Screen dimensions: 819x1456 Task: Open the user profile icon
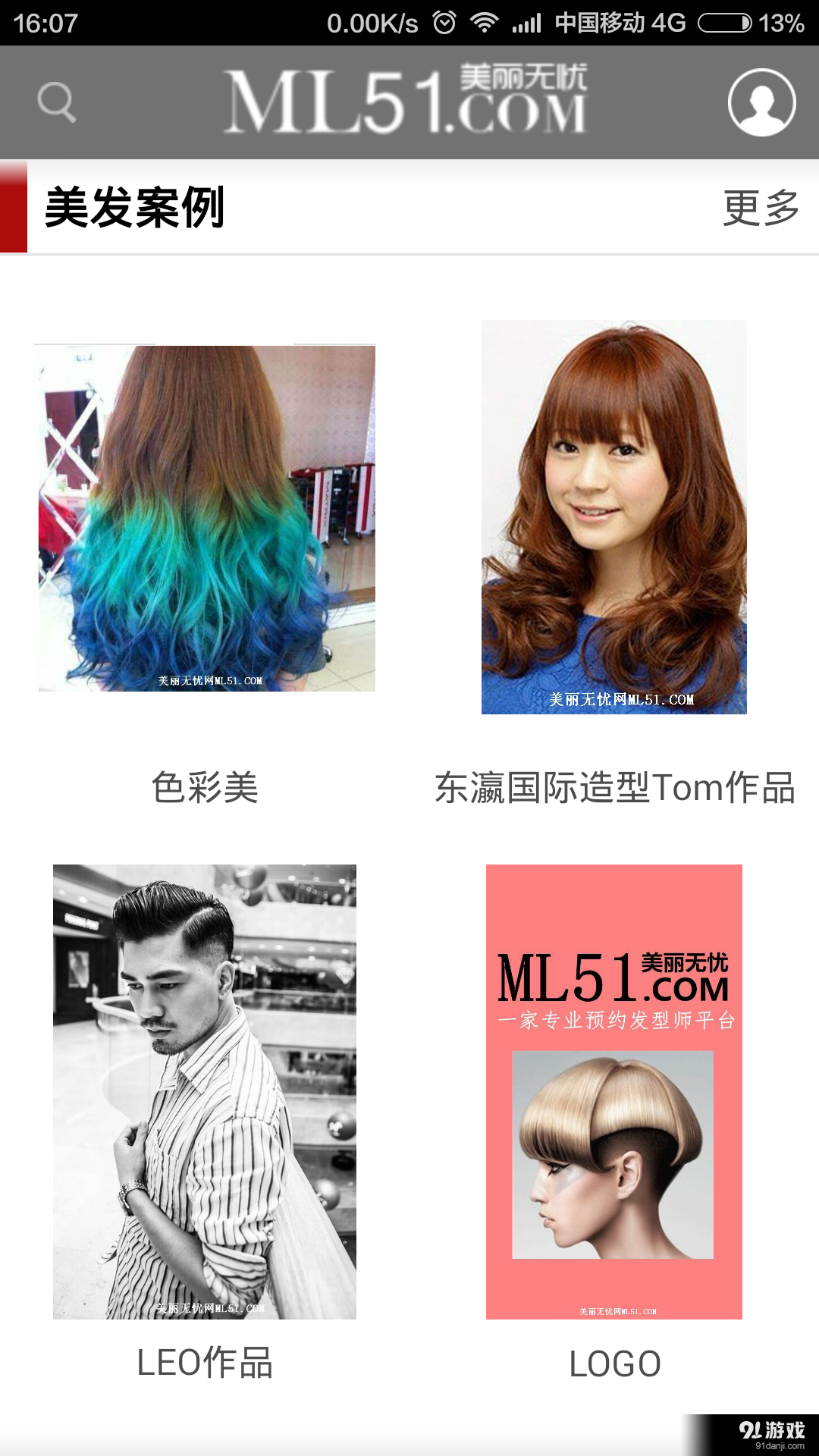pyautogui.click(x=761, y=102)
